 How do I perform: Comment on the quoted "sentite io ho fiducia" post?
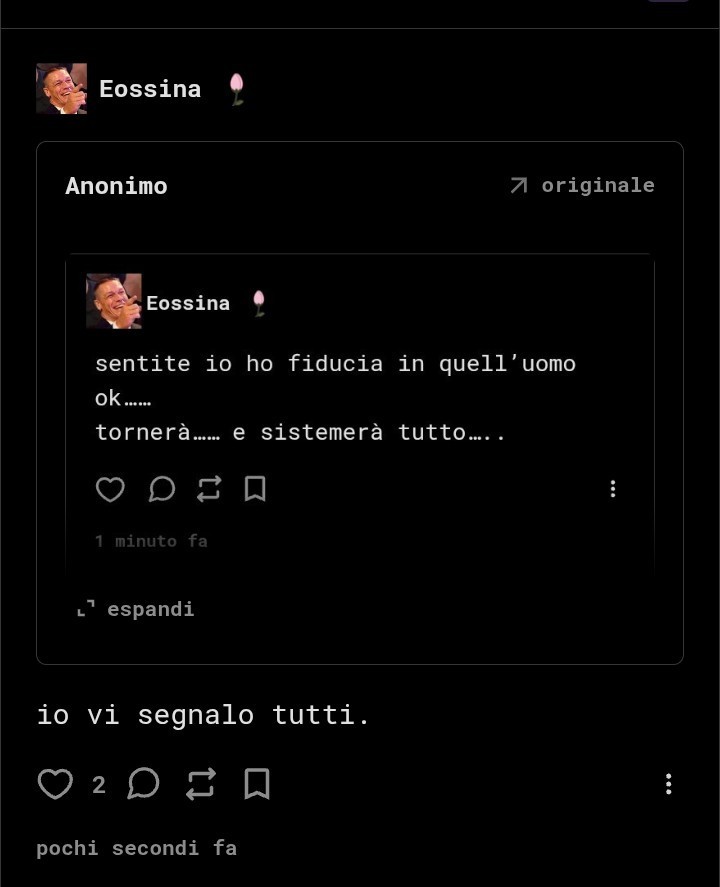pyautogui.click(x=162, y=489)
